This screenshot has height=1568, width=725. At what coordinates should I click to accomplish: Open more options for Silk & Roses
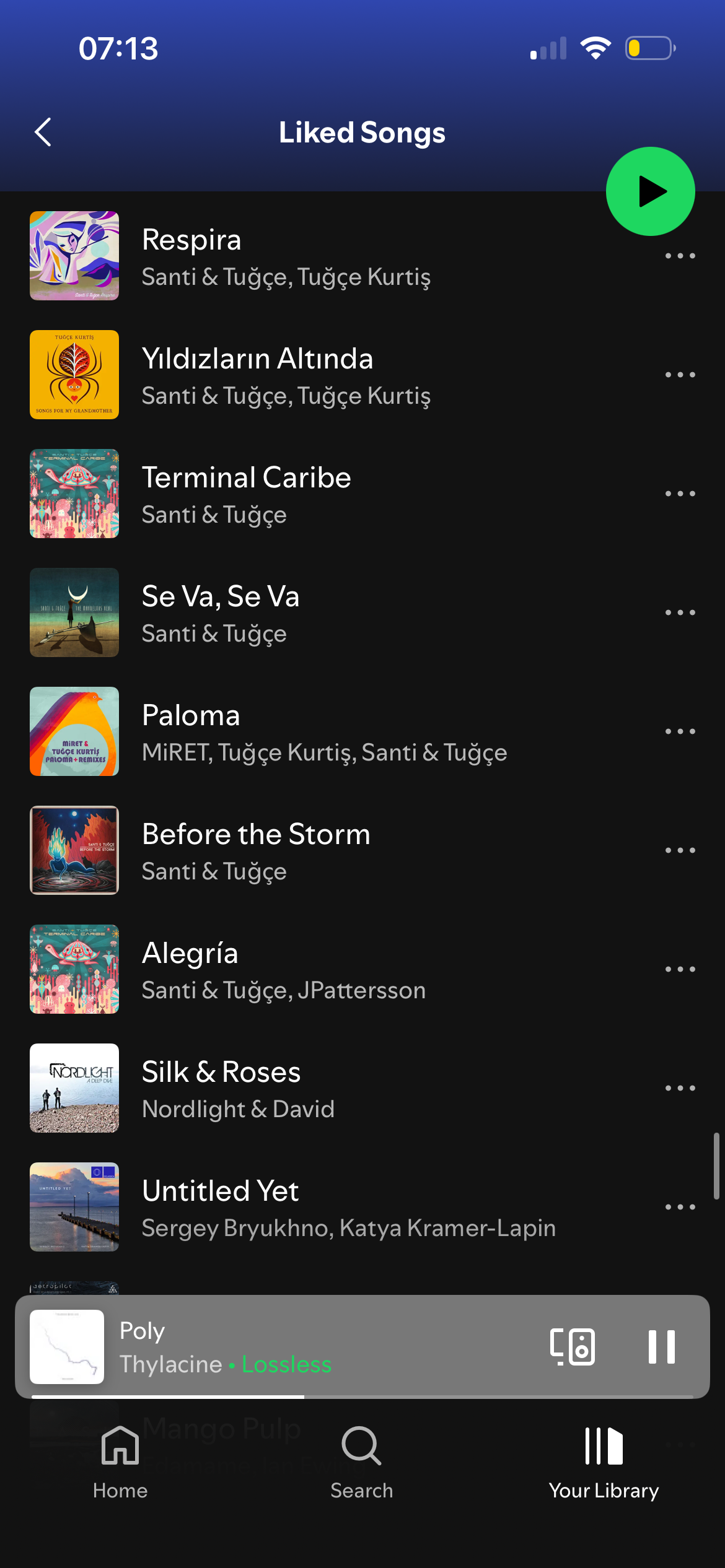[x=680, y=1088]
